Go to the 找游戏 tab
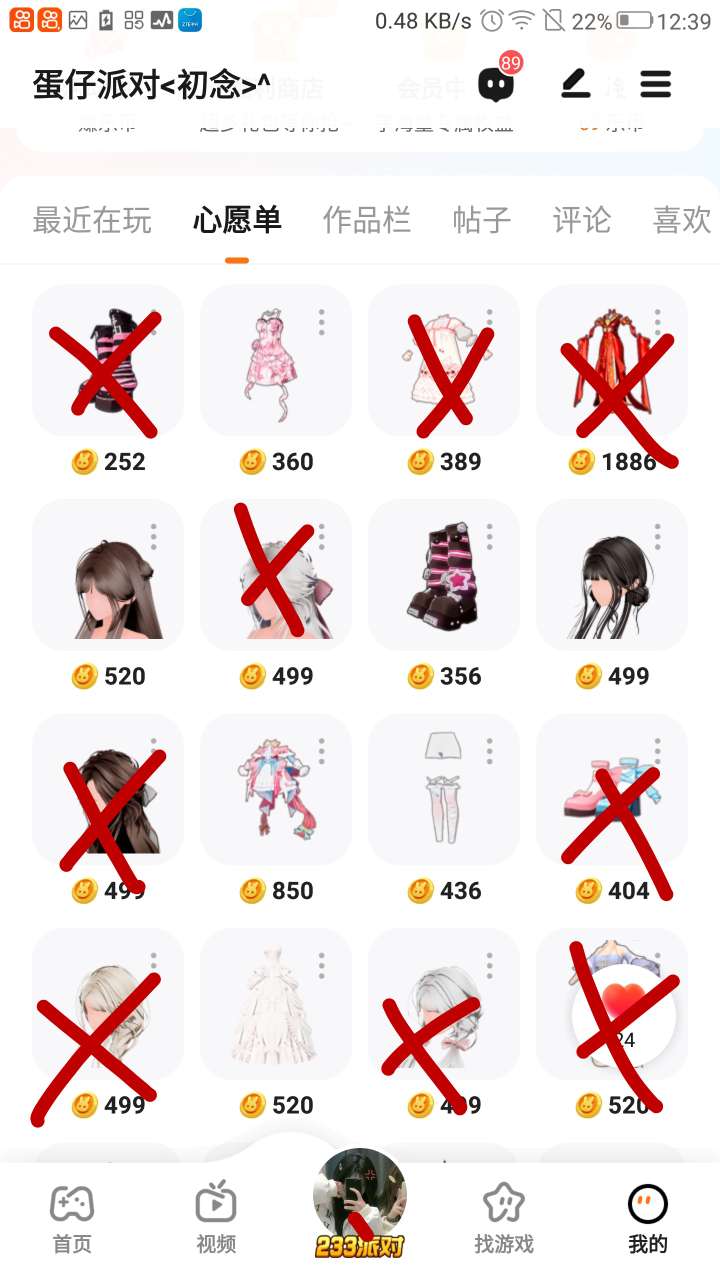Screen dimensions: 720x1280 click(x=504, y=1218)
